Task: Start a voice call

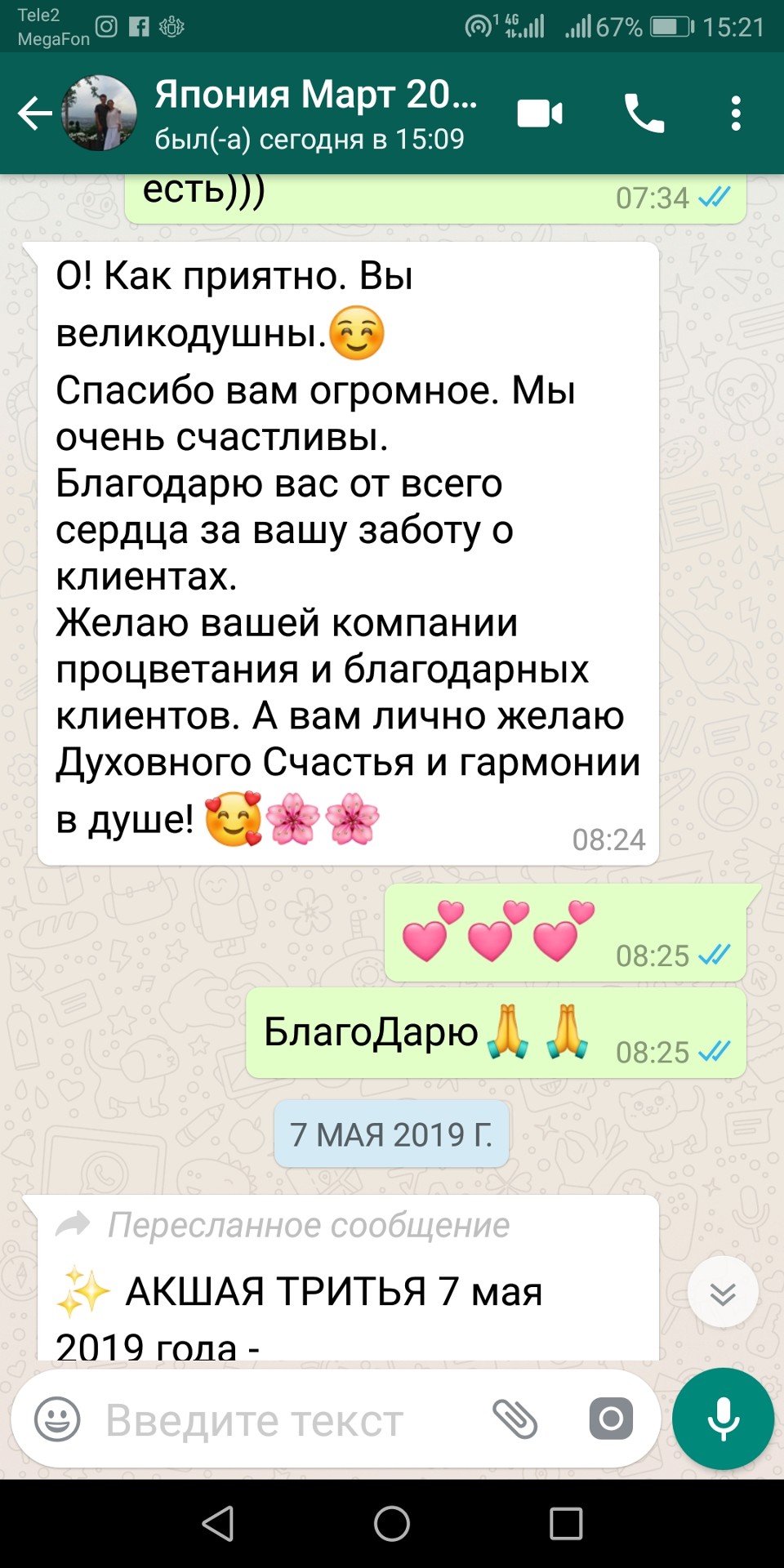Action: click(644, 114)
